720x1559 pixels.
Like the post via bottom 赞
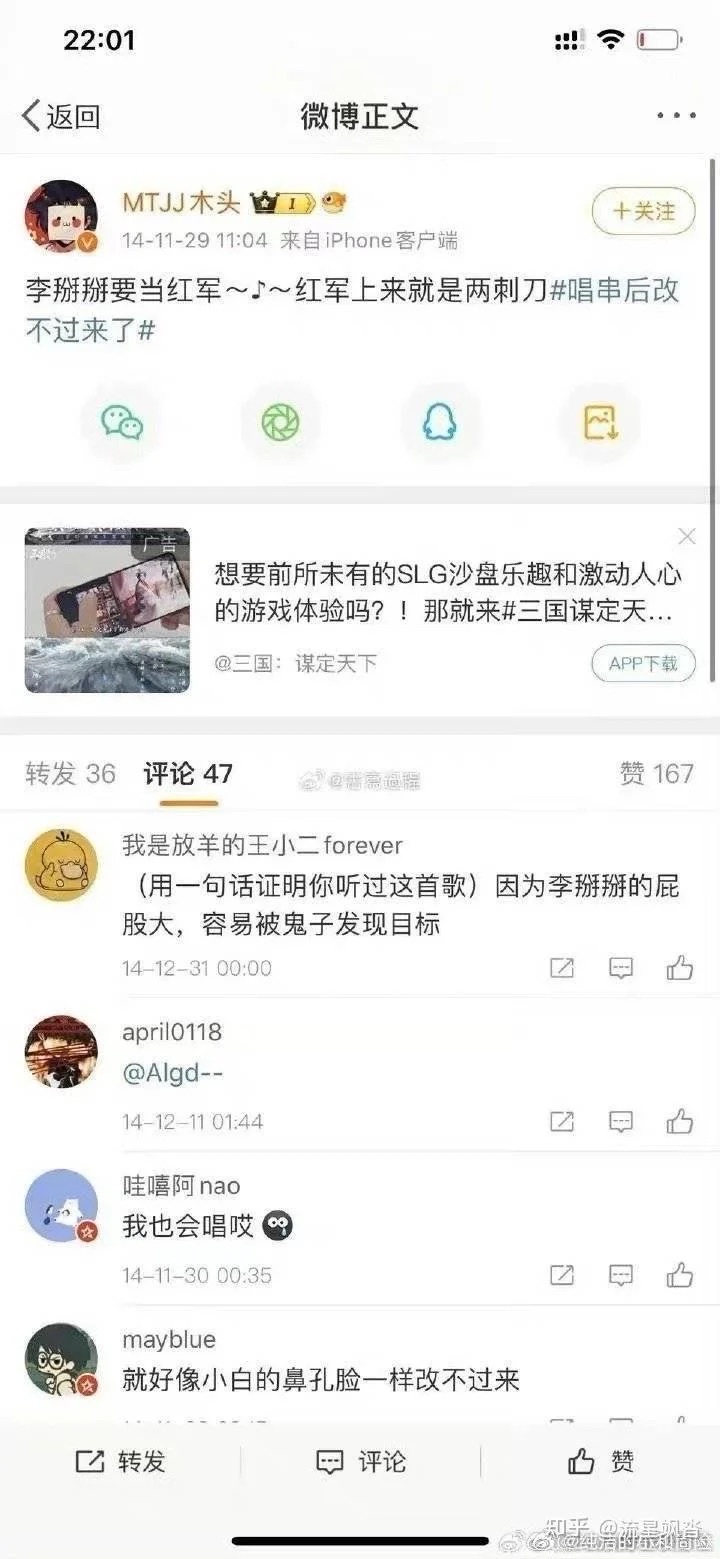(x=600, y=1461)
